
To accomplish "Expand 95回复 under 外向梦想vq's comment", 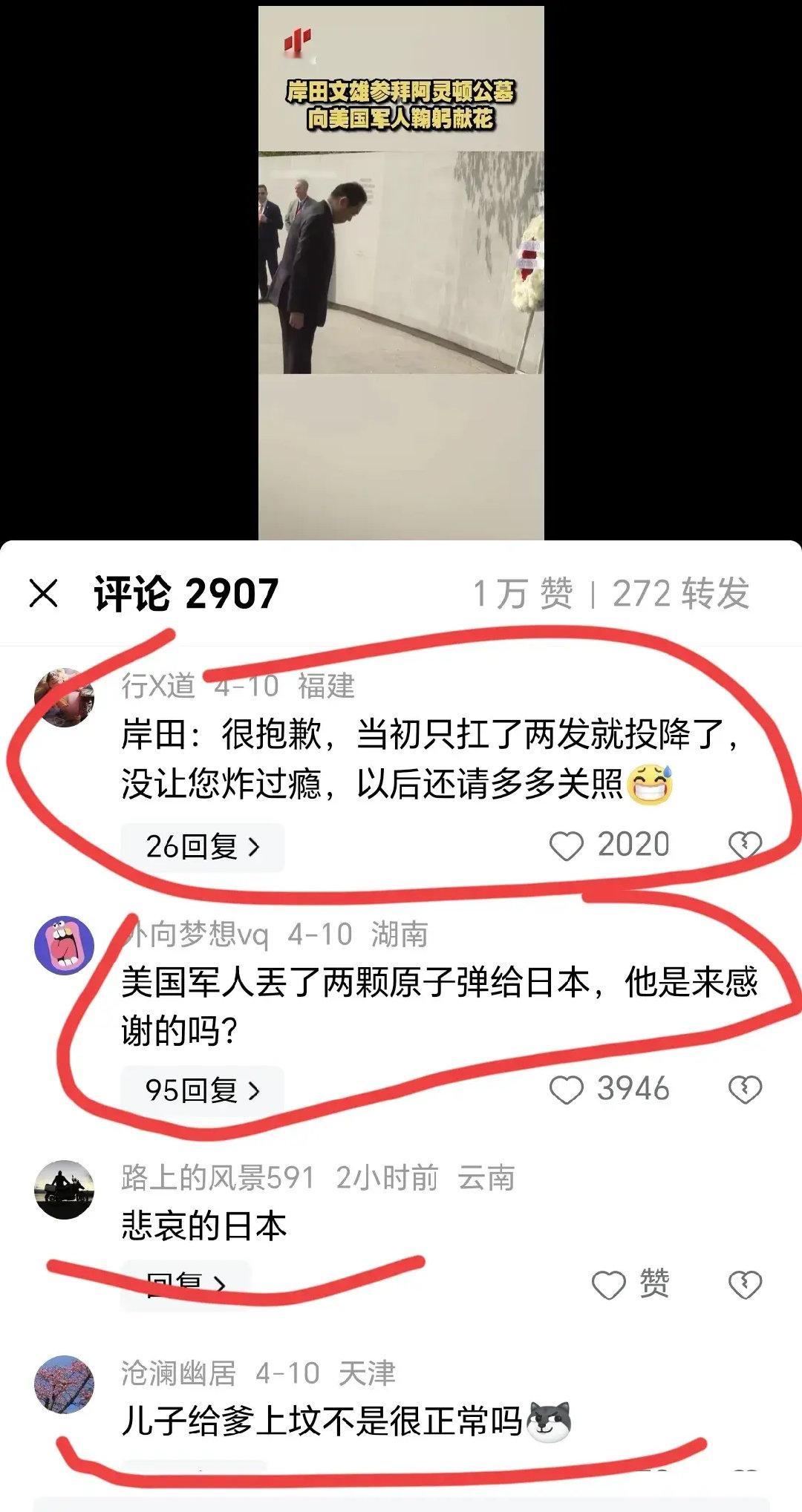I will (202, 1090).
